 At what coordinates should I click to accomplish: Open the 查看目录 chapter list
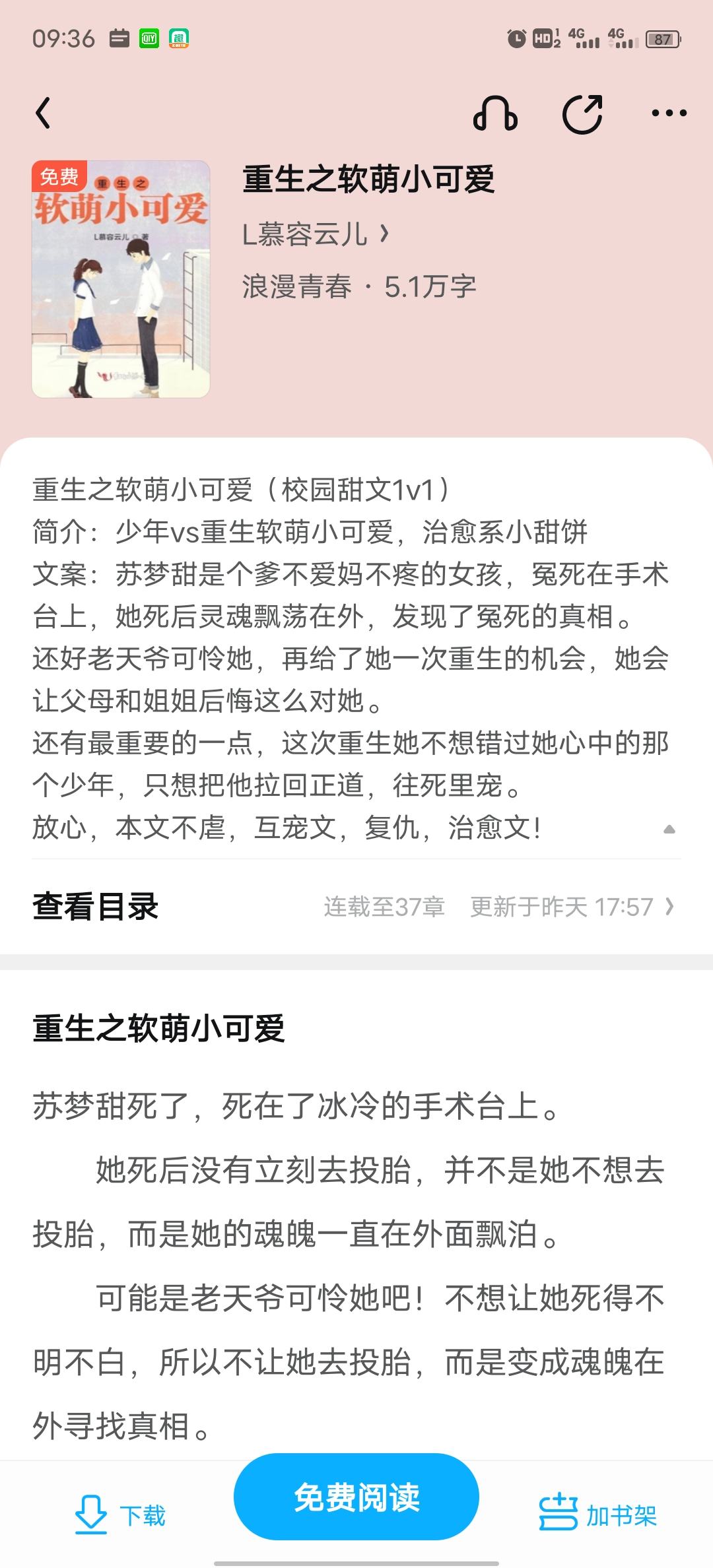(356, 907)
